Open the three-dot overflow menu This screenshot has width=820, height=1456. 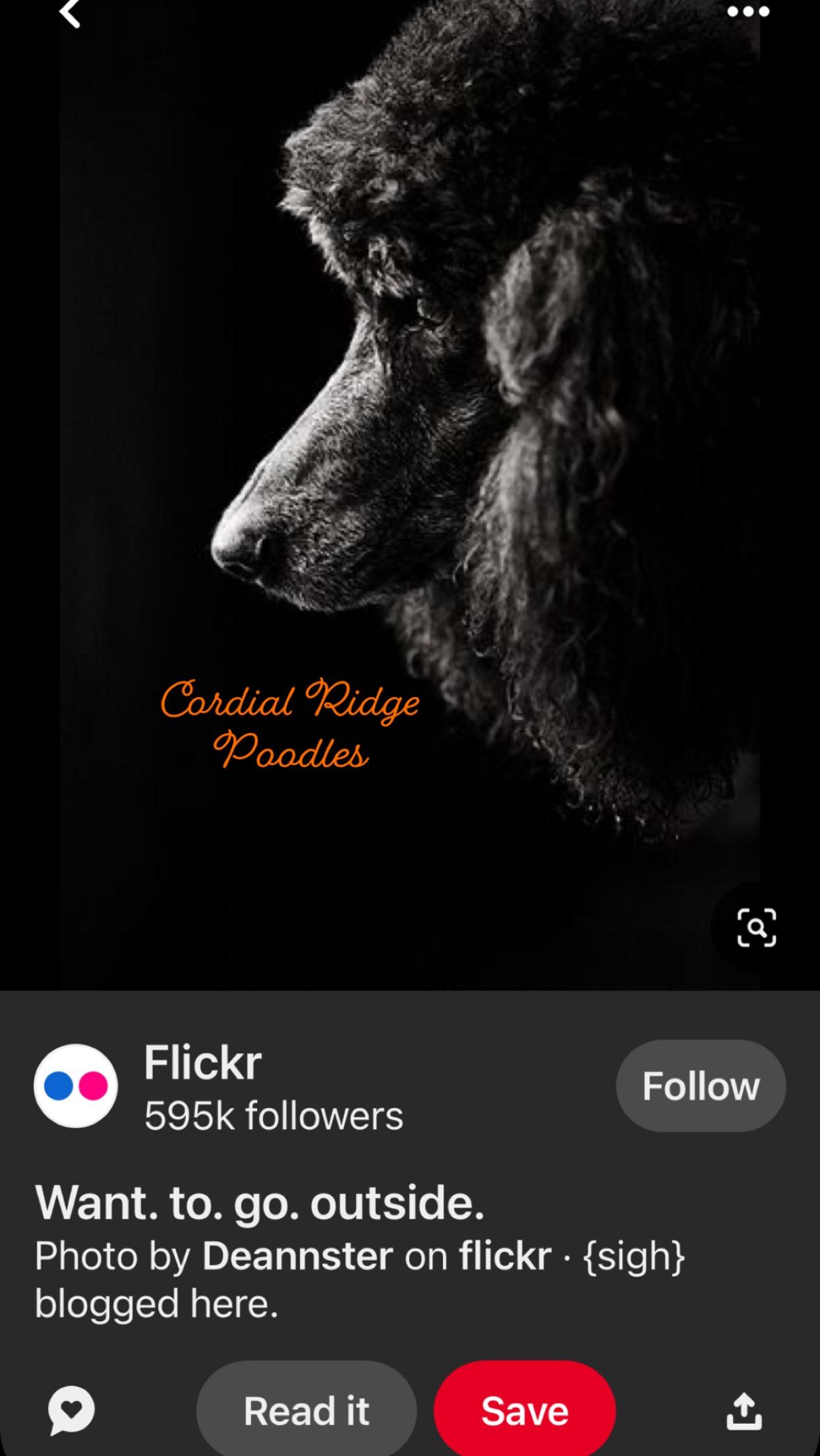[748, 11]
